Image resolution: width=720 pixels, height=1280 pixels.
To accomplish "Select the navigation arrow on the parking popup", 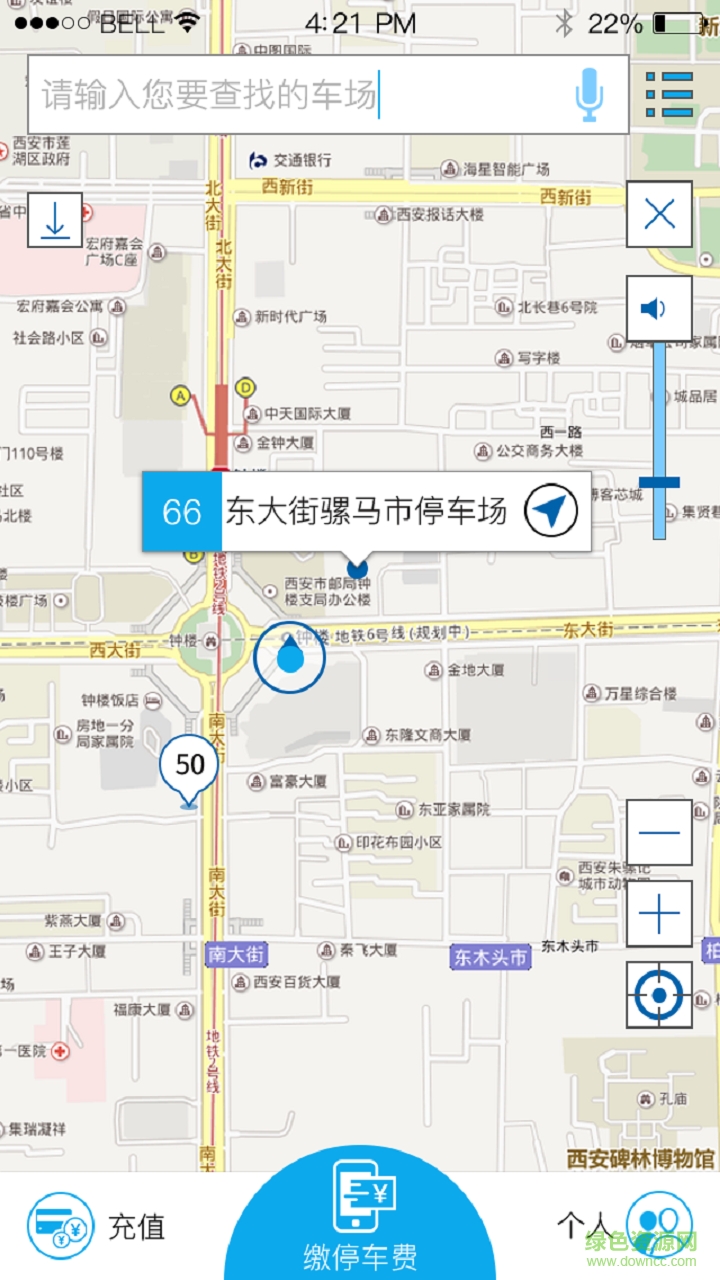I will click(552, 510).
